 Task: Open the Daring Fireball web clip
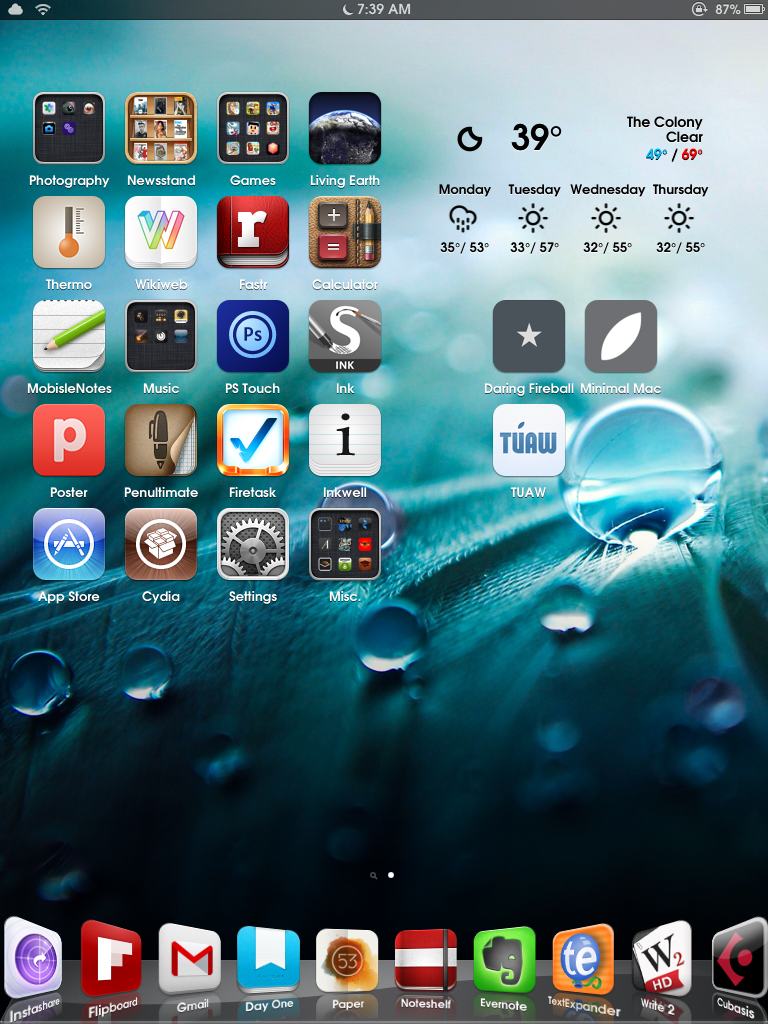tap(529, 336)
